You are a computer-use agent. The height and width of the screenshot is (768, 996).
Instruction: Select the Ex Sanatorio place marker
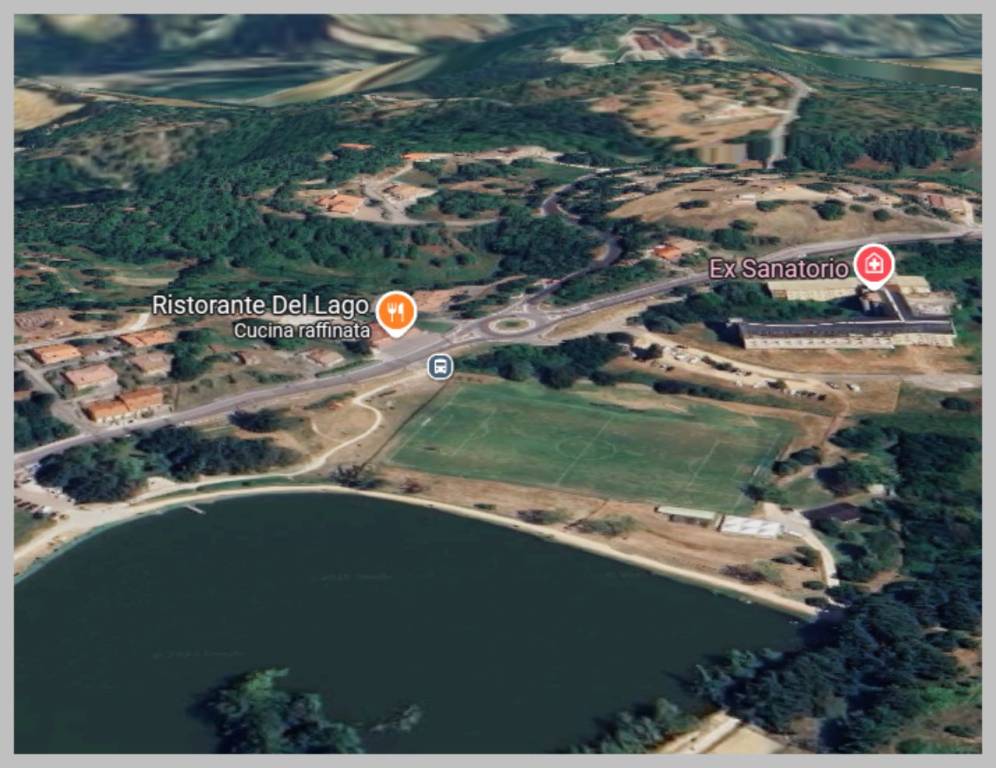coord(873,264)
